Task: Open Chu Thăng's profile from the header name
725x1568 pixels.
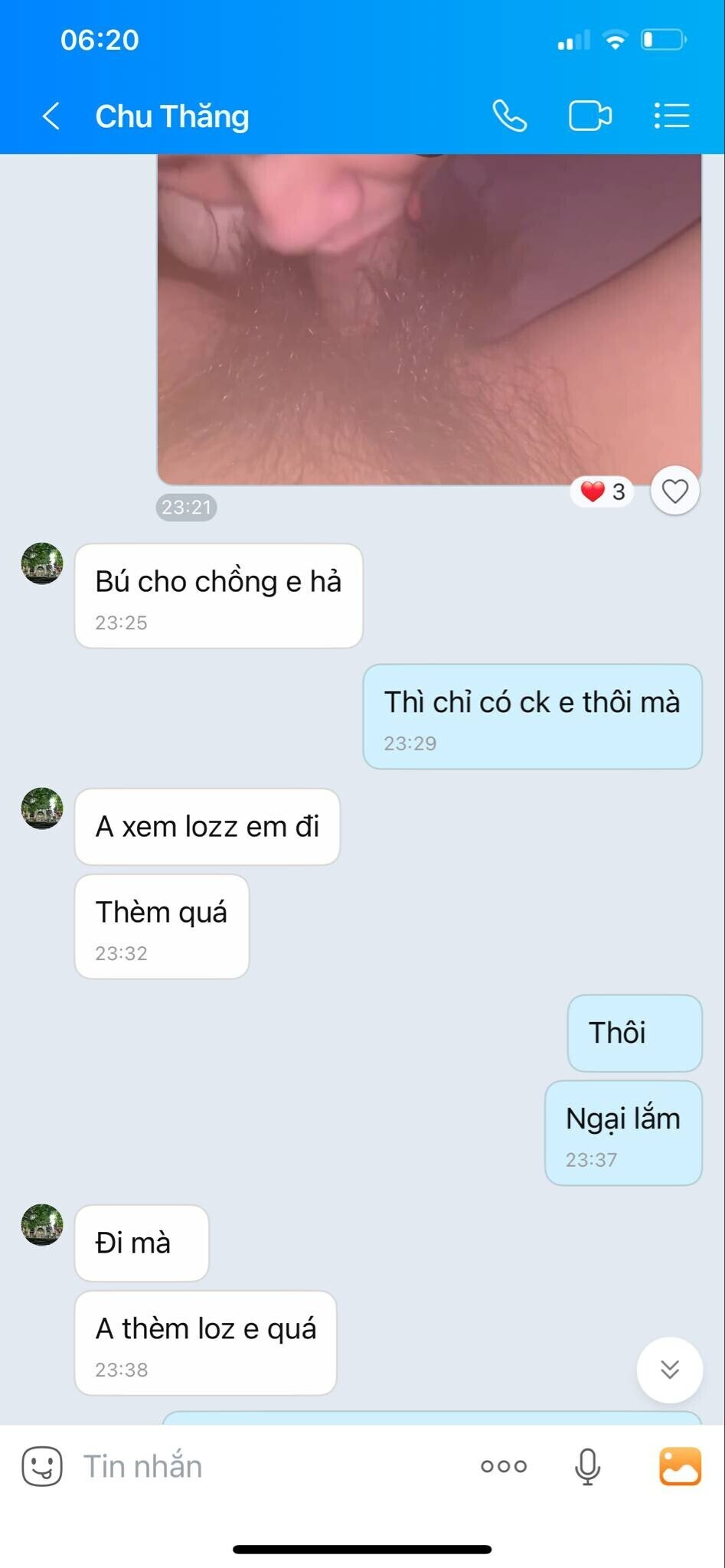Action: click(x=171, y=116)
